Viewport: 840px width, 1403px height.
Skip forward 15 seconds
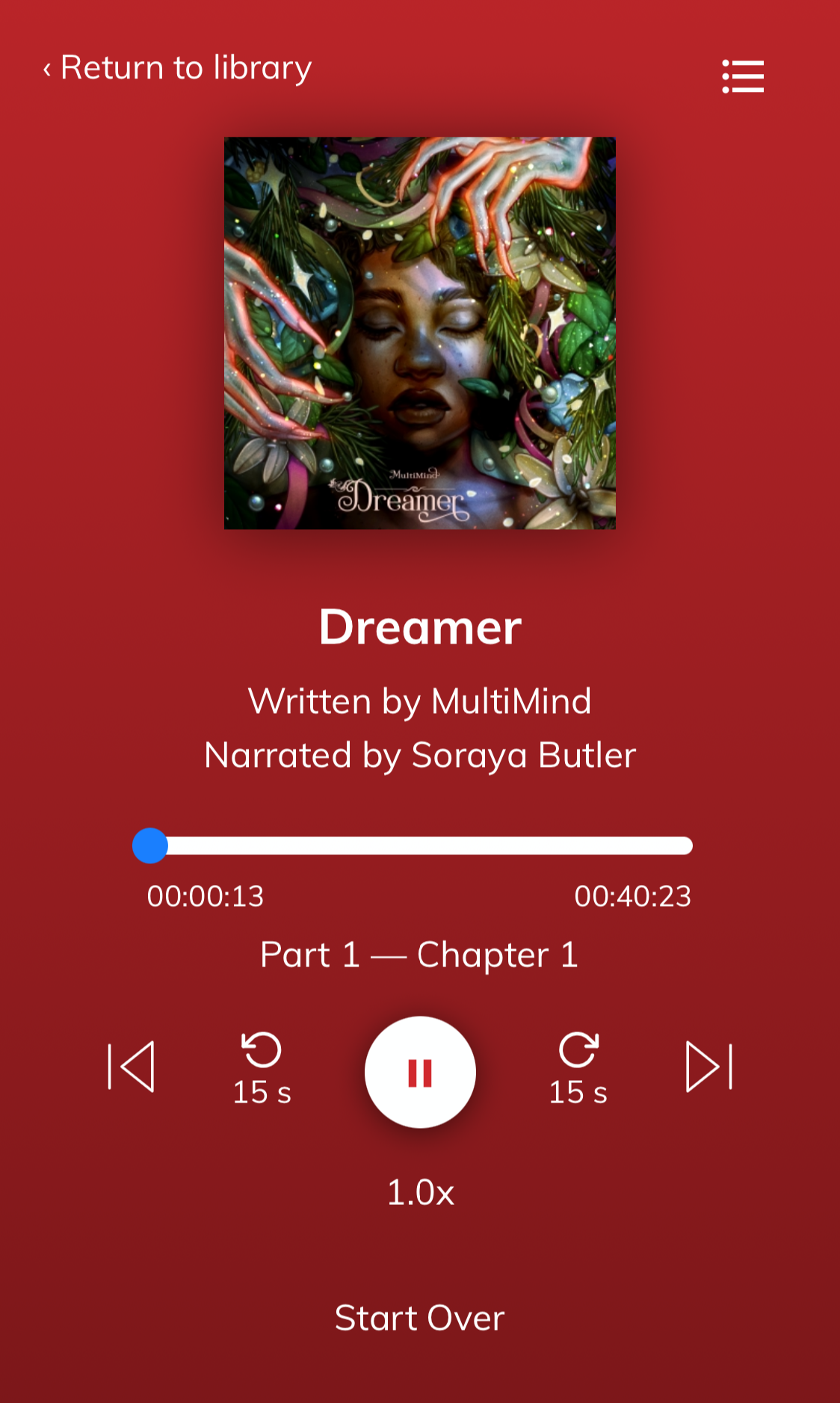coord(578,1067)
